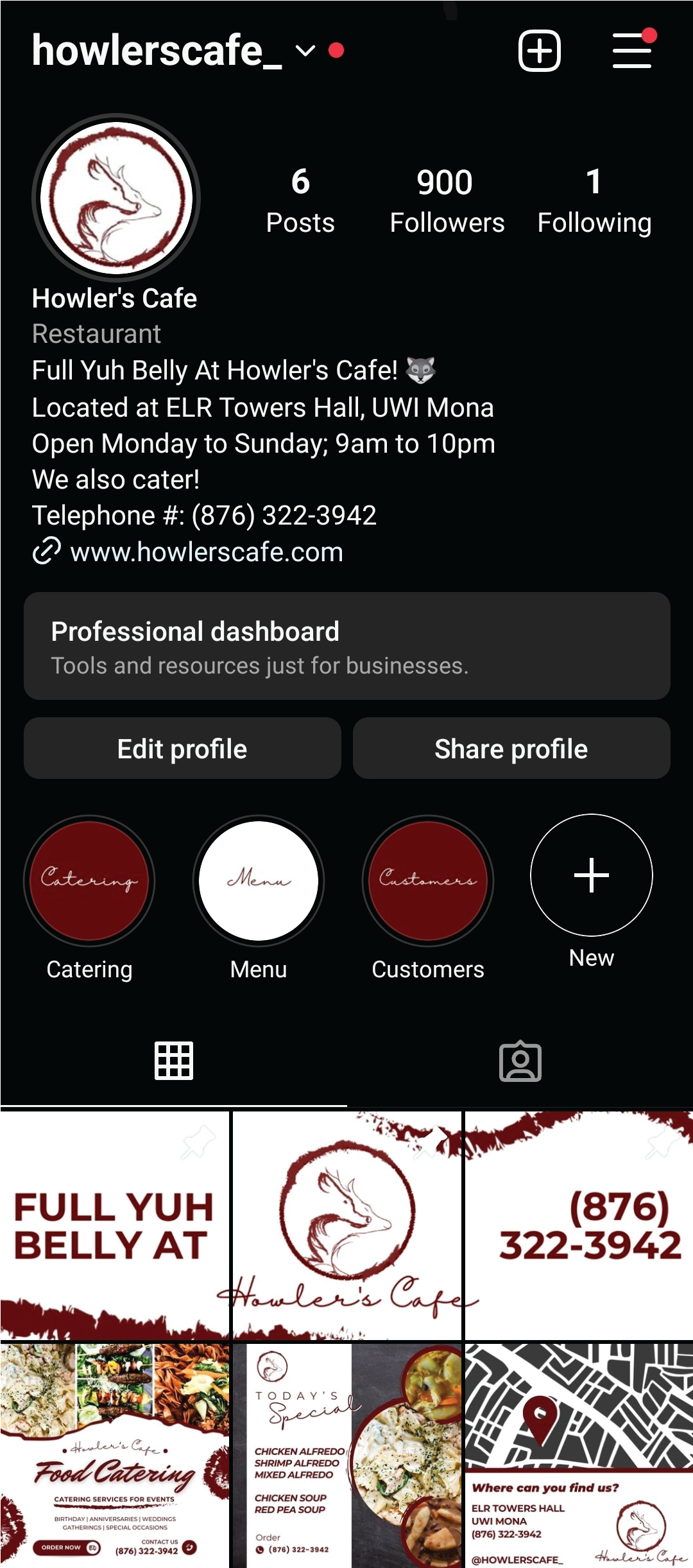Viewport: 693px width, 1568px height.
Task: Open the hamburger menu
Action: 632,49
